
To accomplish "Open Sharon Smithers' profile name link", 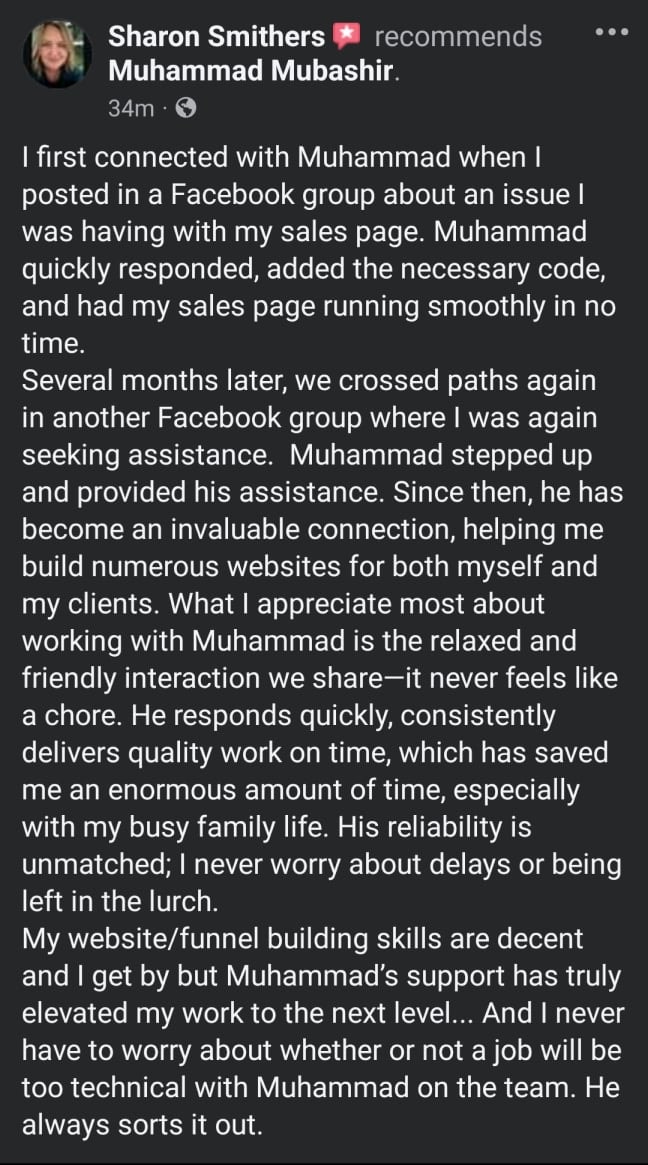I will 216,36.
